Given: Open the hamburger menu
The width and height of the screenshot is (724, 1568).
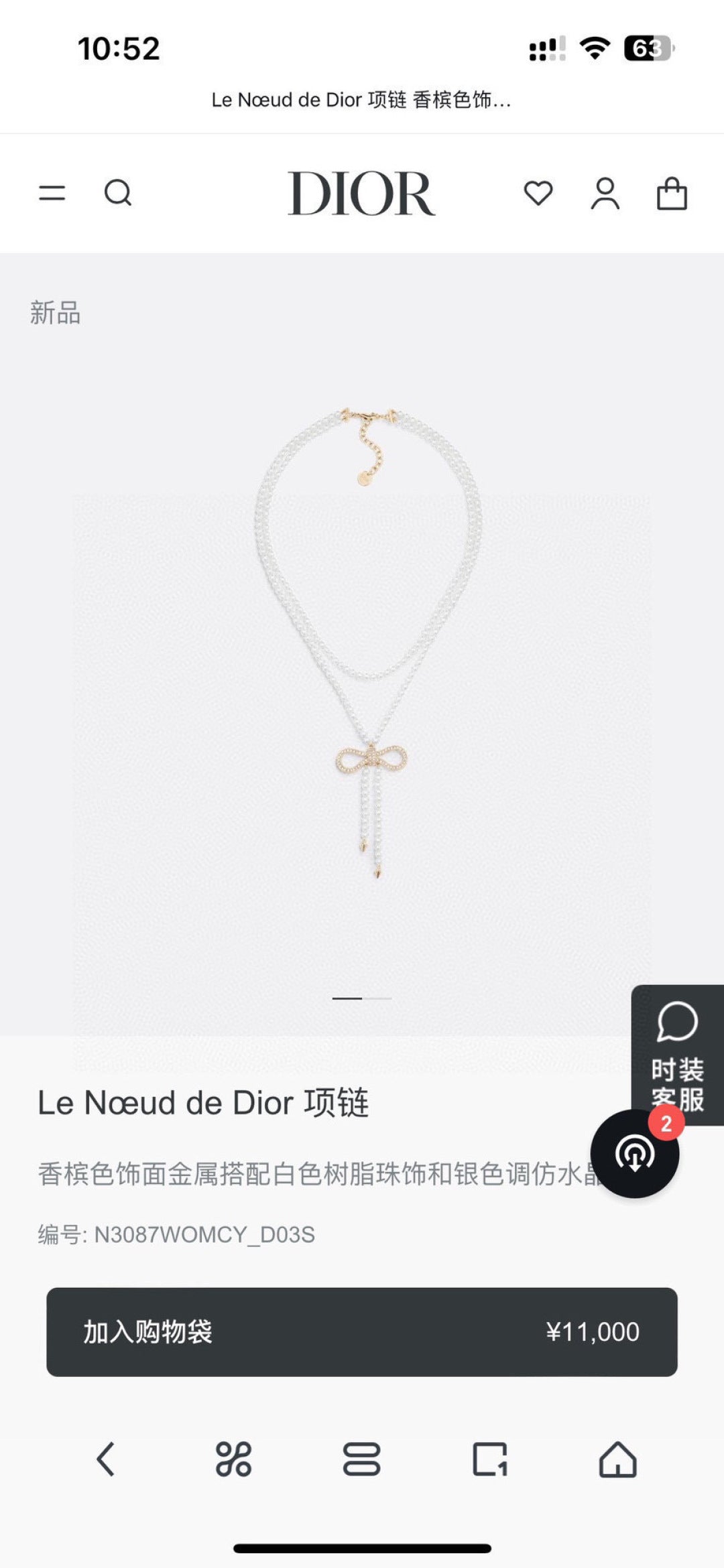Looking at the screenshot, I should pos(52,194).
